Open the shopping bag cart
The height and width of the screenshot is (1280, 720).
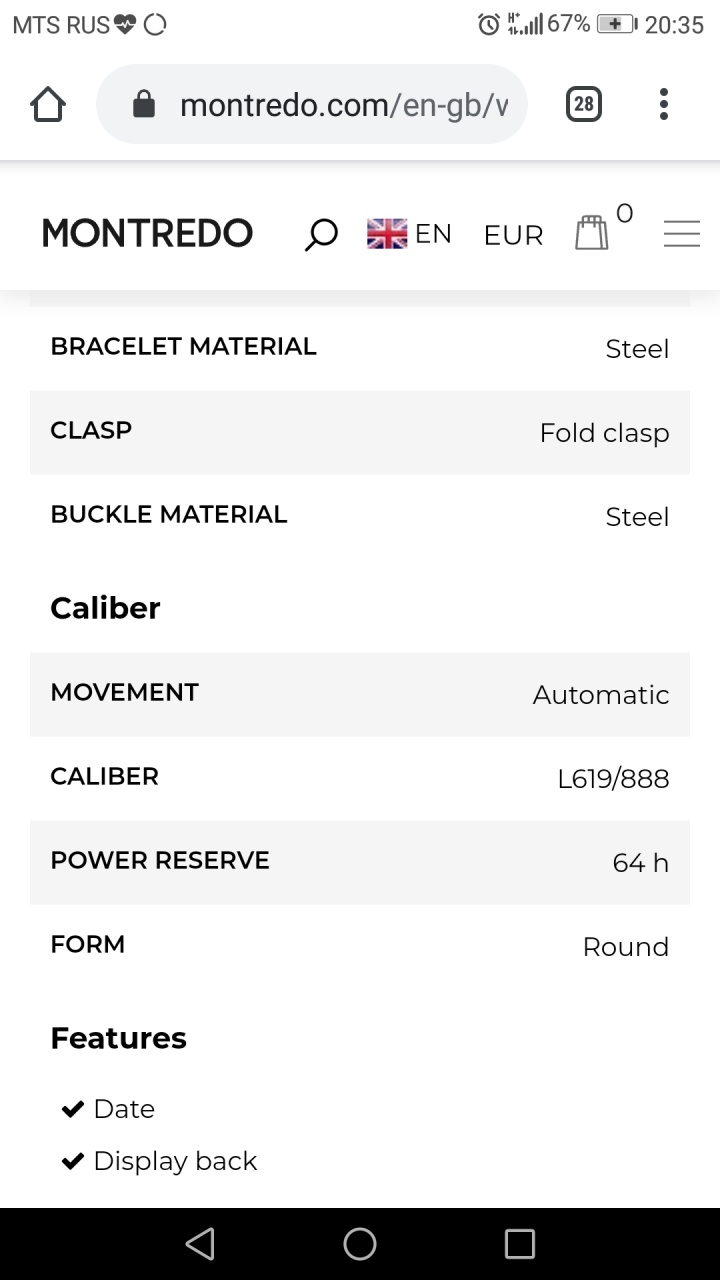click(592, 233)
